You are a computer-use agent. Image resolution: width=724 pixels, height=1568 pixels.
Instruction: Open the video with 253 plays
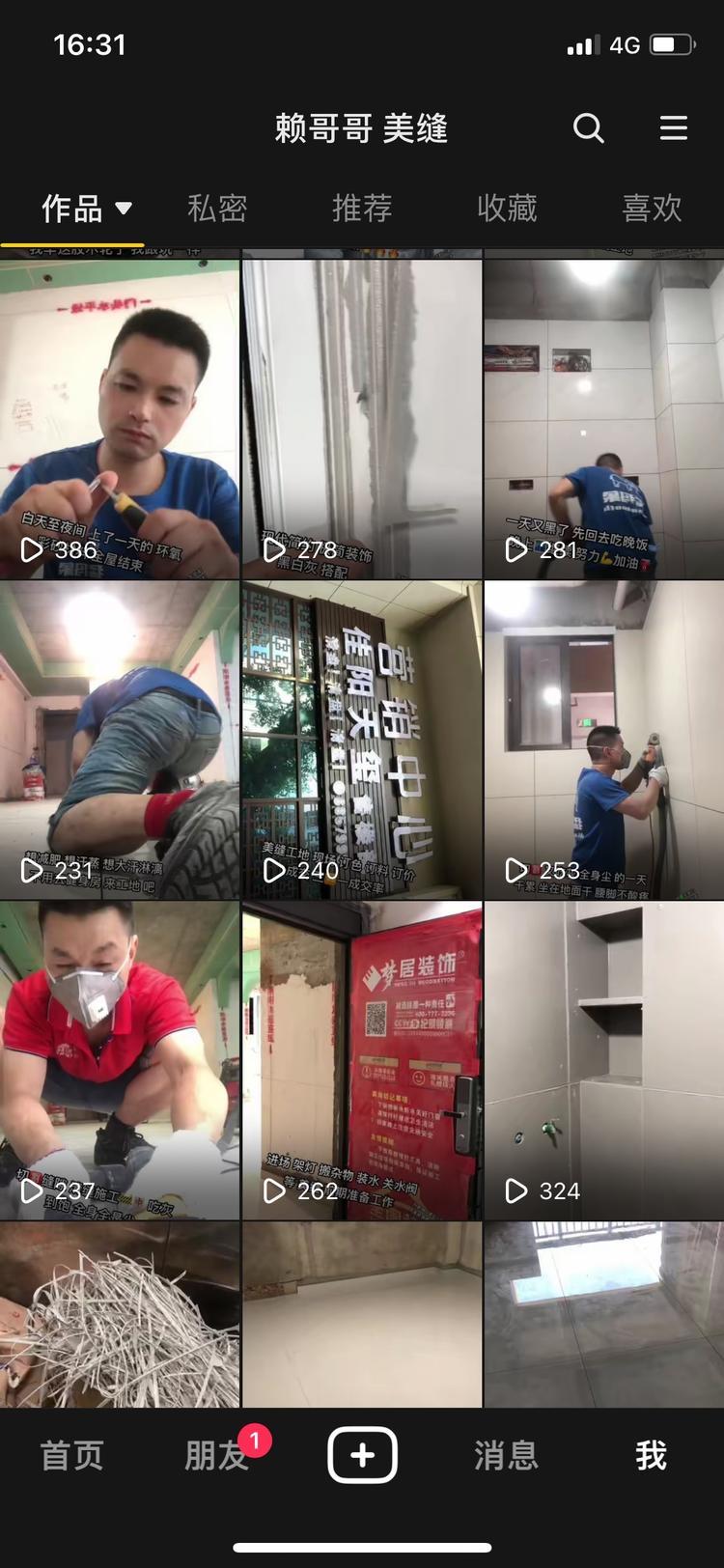pos(604,740)
